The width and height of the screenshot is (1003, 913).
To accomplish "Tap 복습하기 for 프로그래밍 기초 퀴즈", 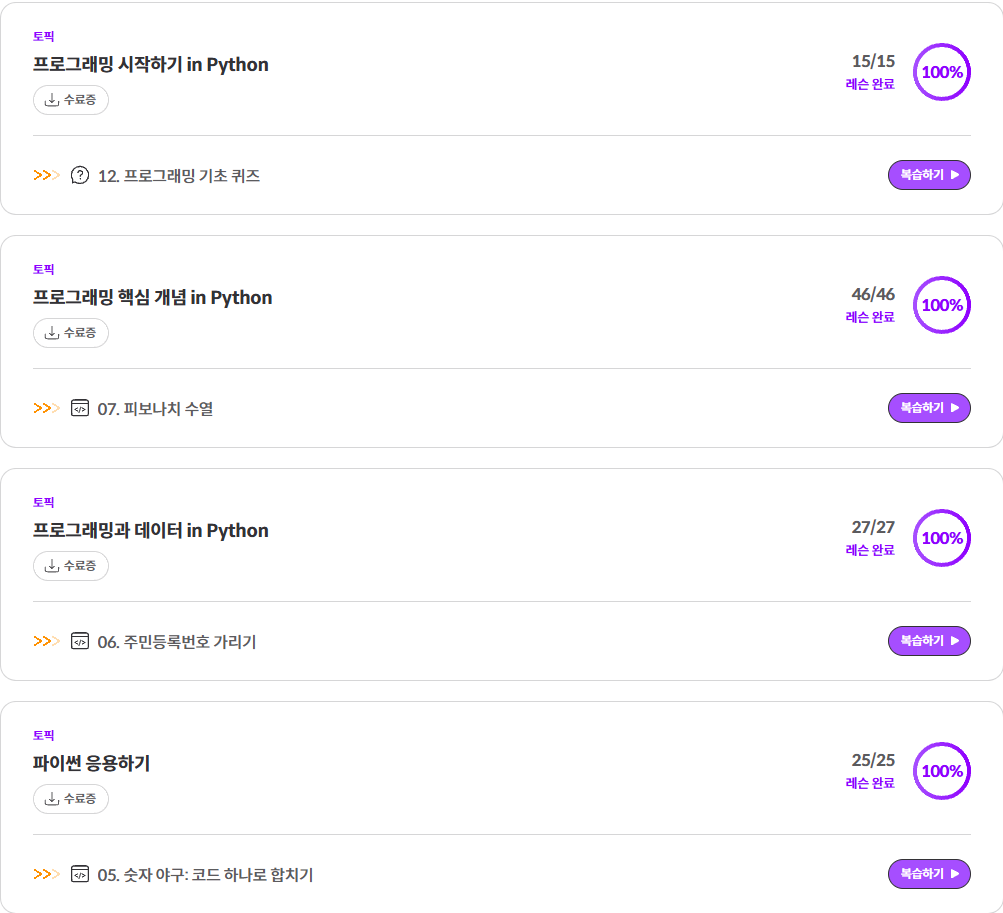I will pyautogui.click(x=928, y=175).
